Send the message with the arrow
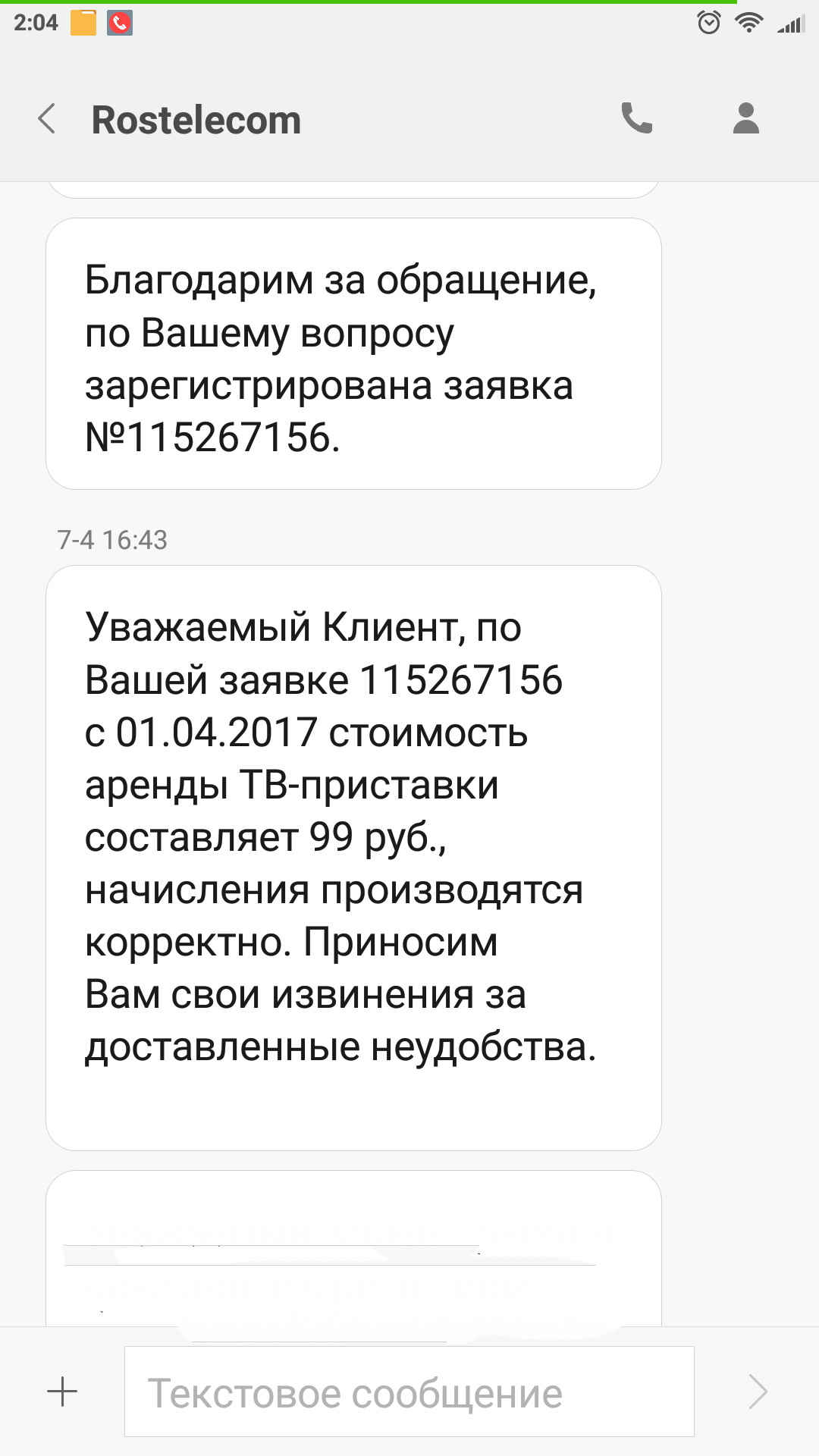Screen dimensions: 819x1456 pos(758,1392)
